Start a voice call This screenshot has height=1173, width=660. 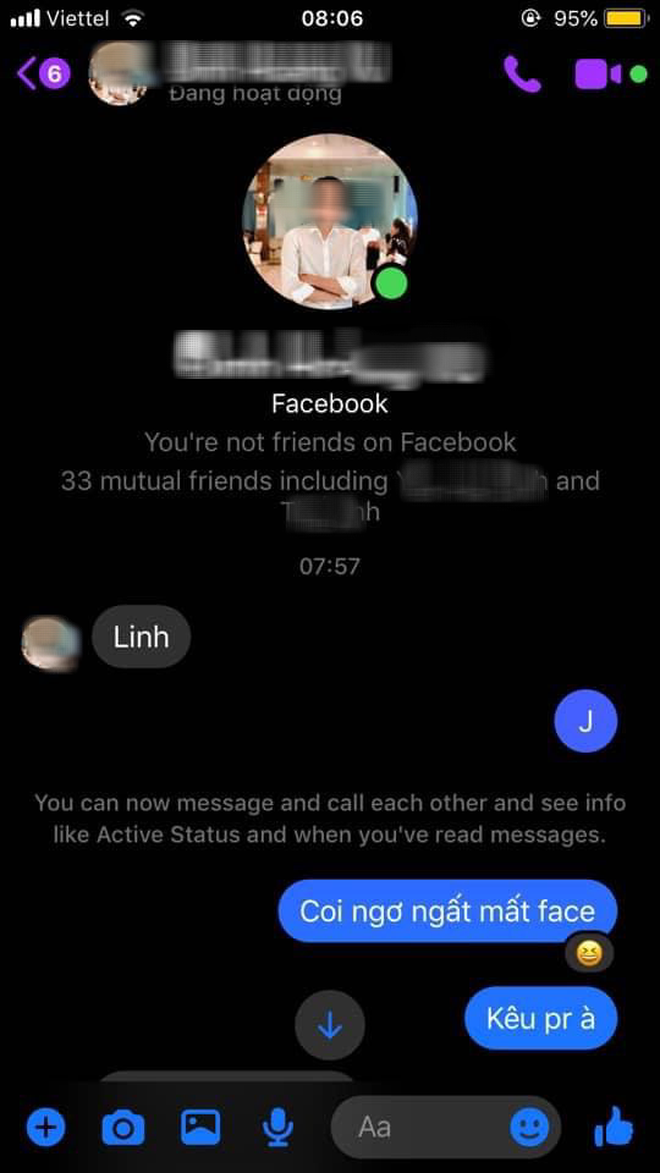[520, 74]
